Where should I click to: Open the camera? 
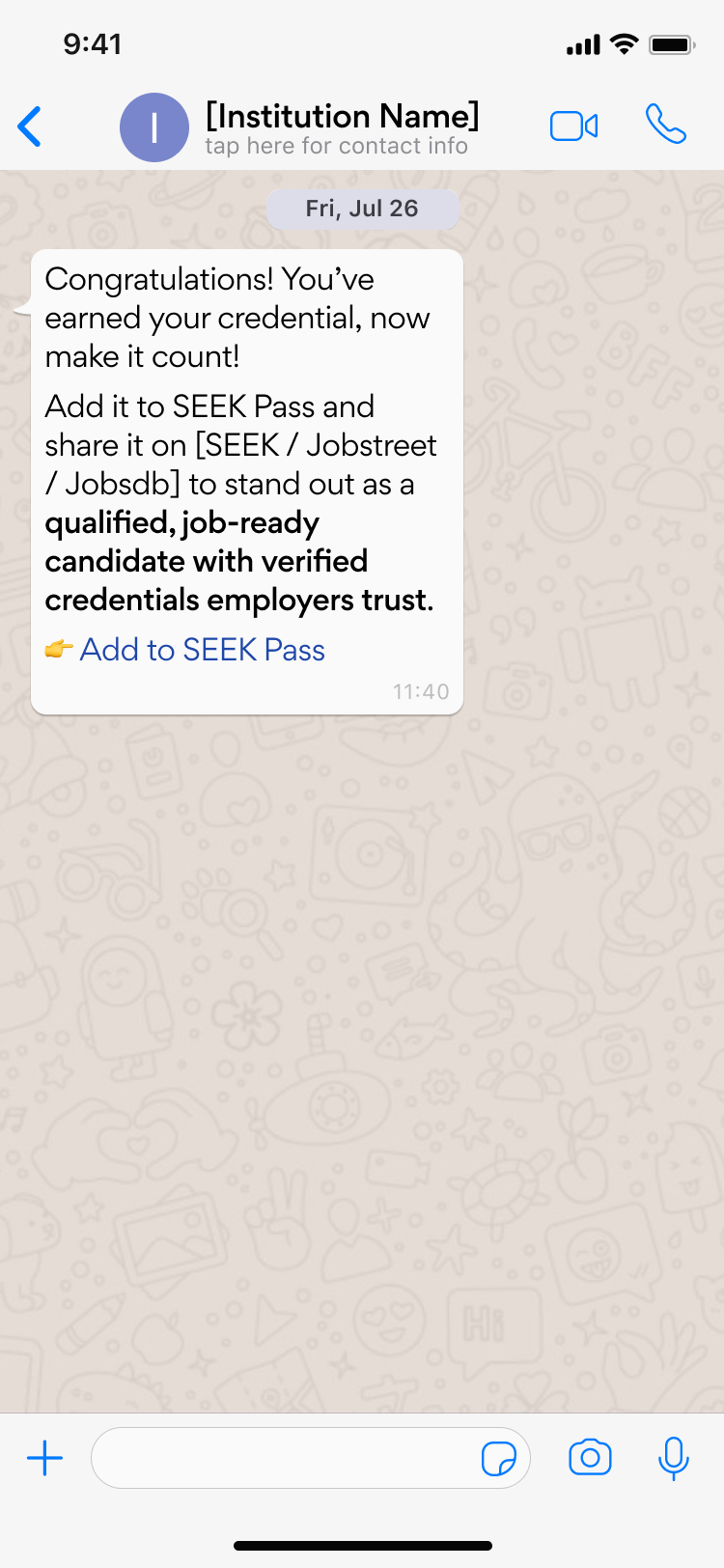(590, 1458)
